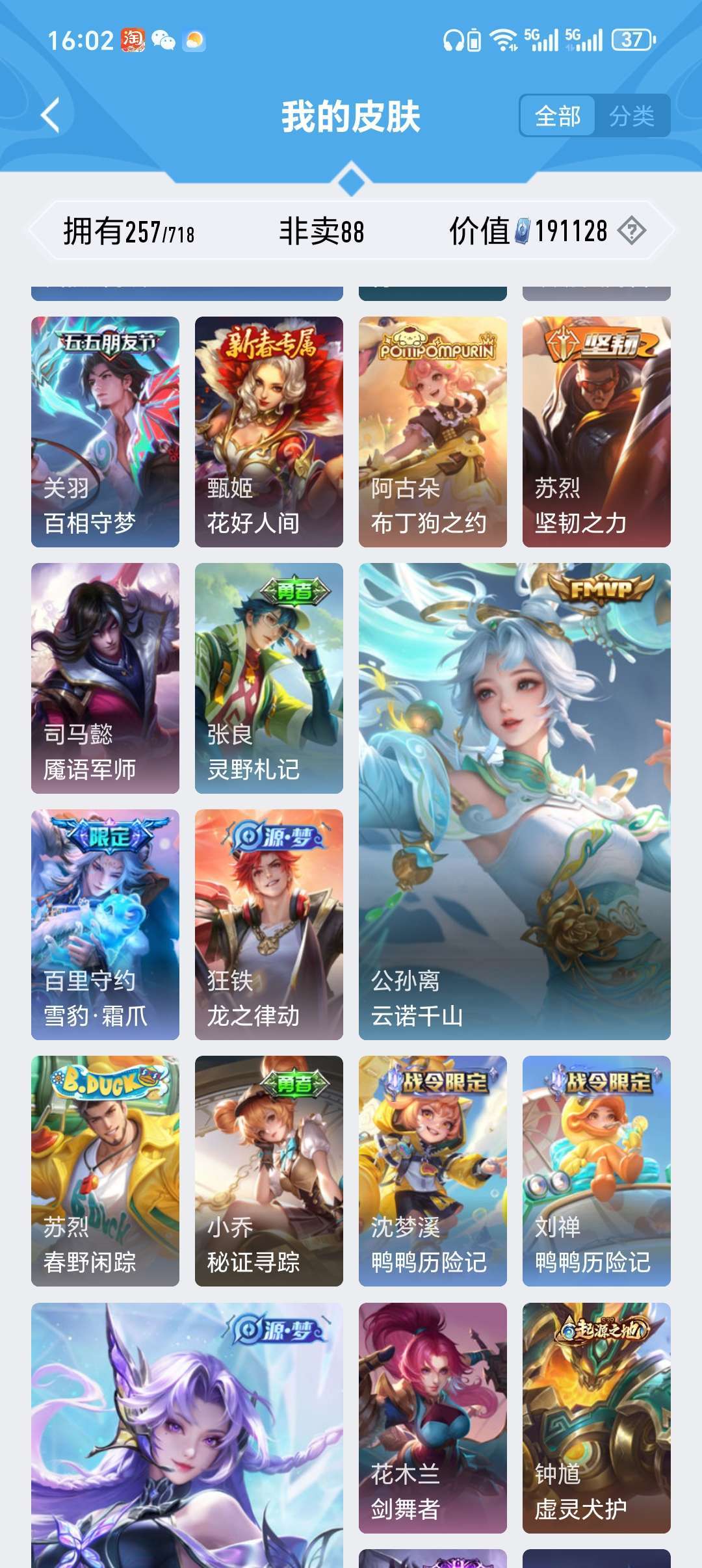Open the large 公孙离 云诺千山 card
The height and width of the screenshot is (1568, 702).
[x=515, y=802]
